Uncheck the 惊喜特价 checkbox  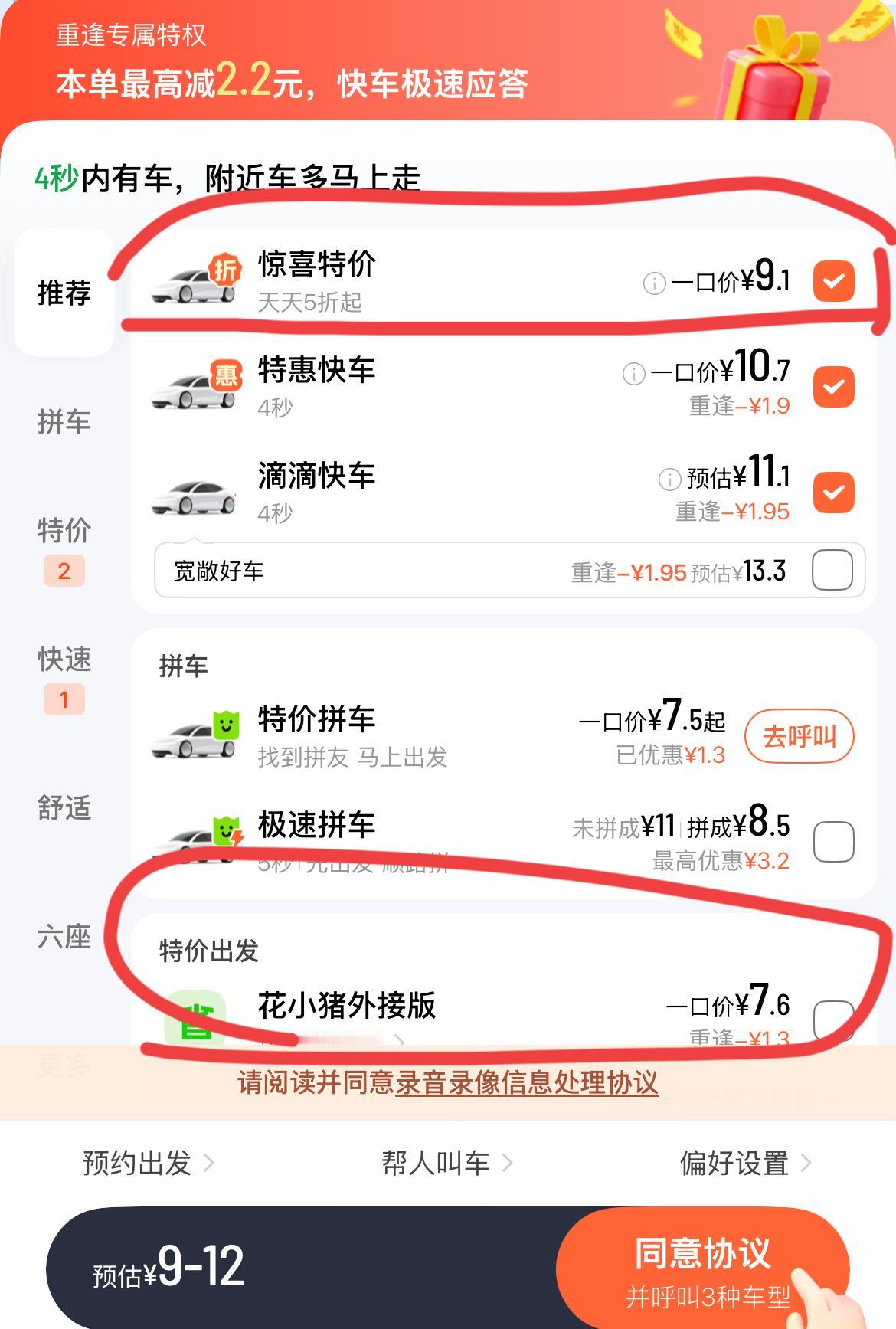point(833,280)
